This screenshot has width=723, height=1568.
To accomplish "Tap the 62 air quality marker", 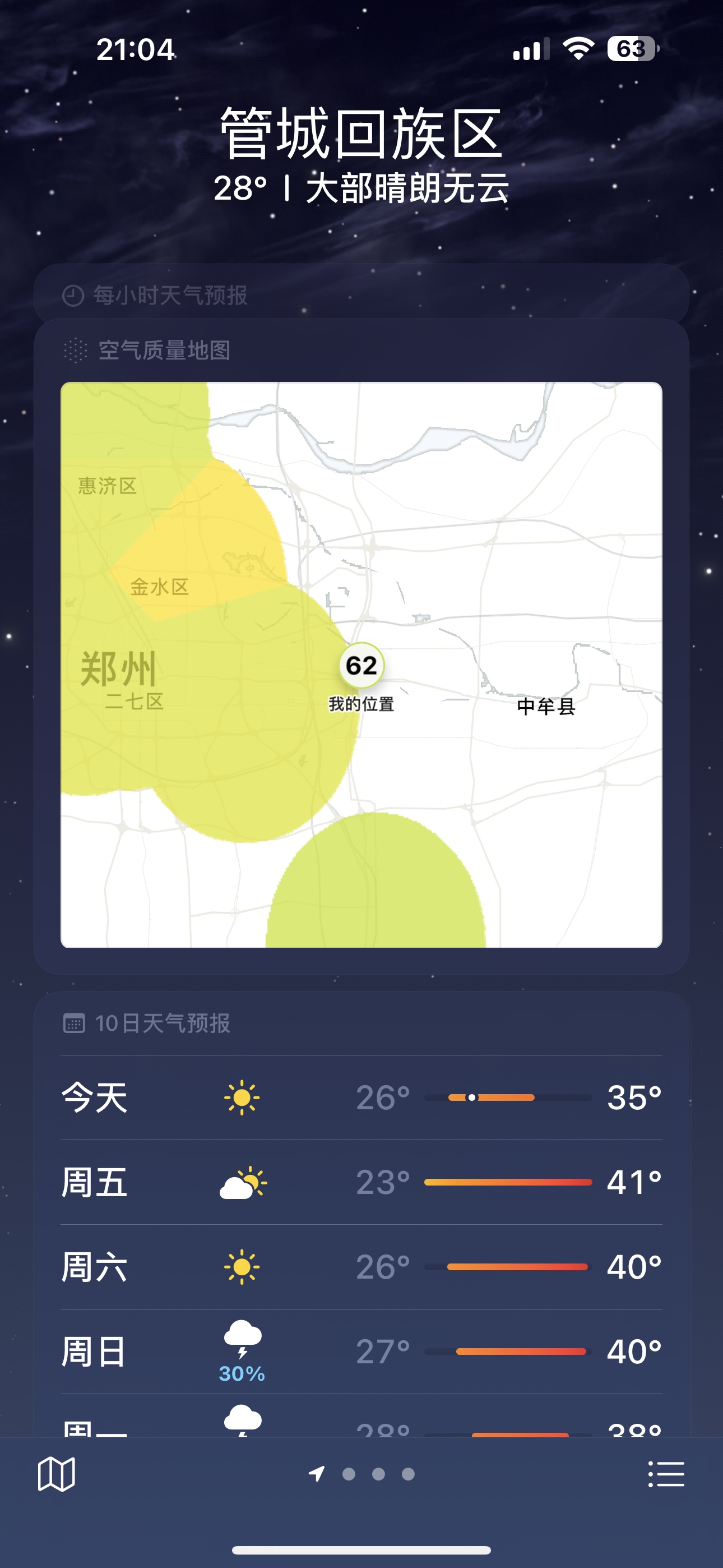I will point(361,665).
